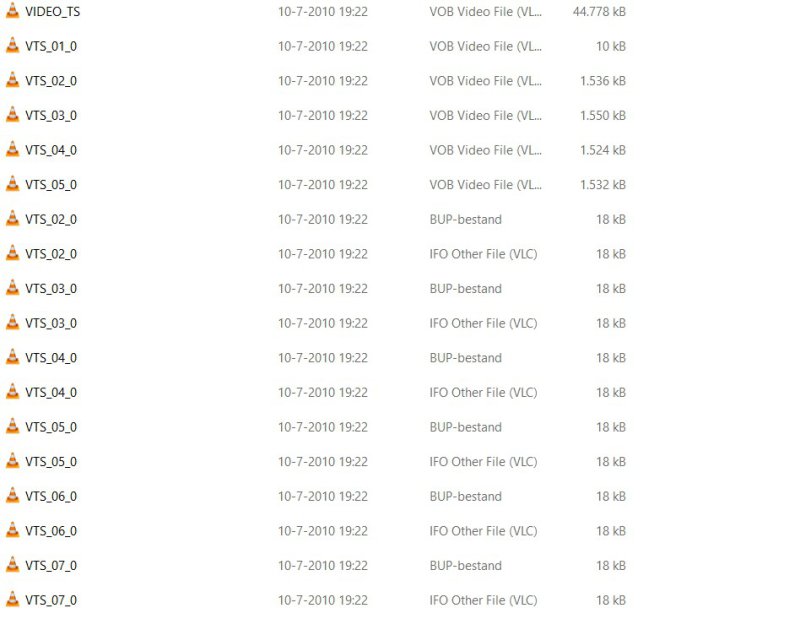This screenshot has height=619, width=800.
Task: Select the VTS_06_0 BUP-bestand file
Action: pos(51,496)
